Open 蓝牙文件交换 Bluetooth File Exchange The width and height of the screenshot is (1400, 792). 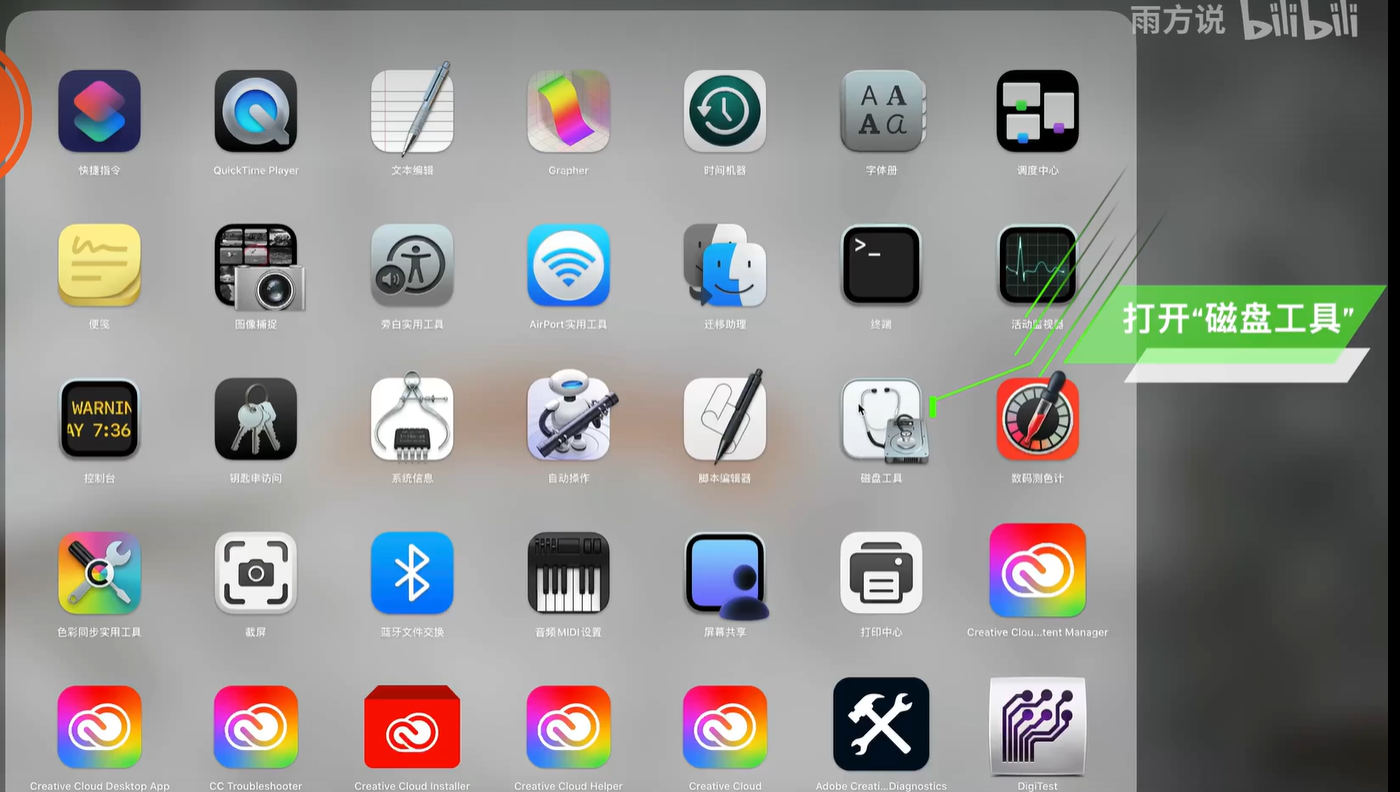(x=412, y=573)
